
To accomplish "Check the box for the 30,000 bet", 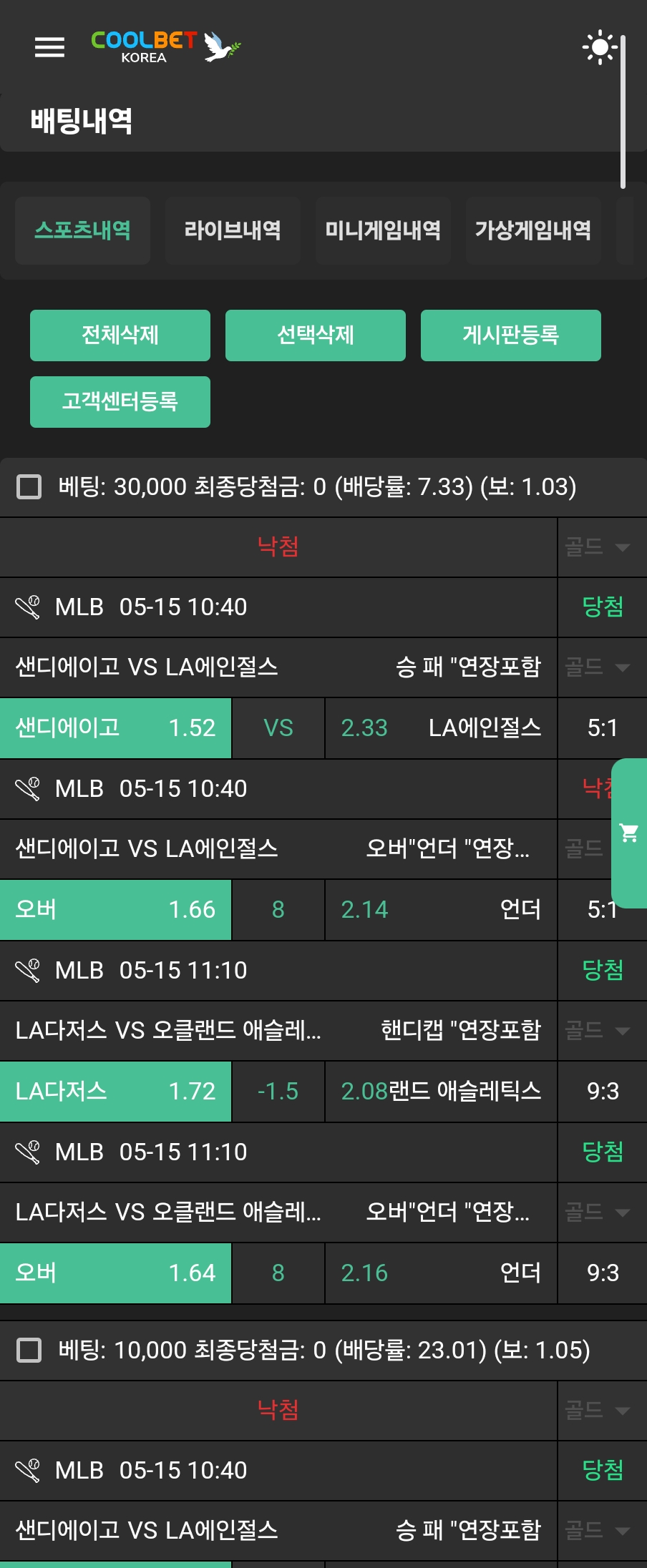I will coord(29,487).
